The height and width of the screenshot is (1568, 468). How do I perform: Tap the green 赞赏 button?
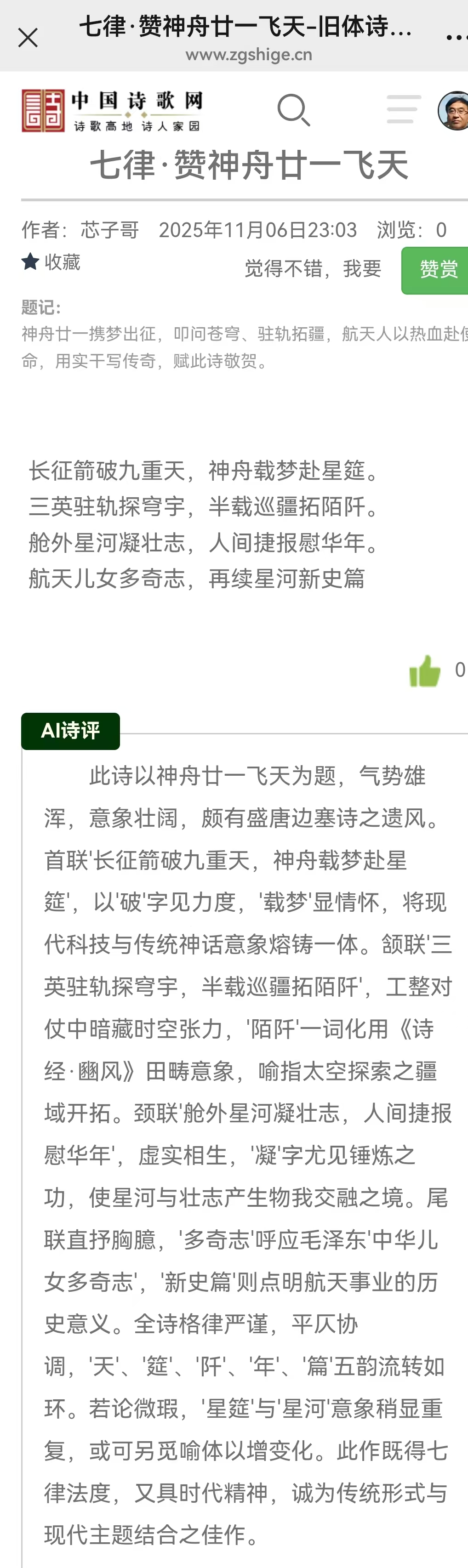point(437,270)
